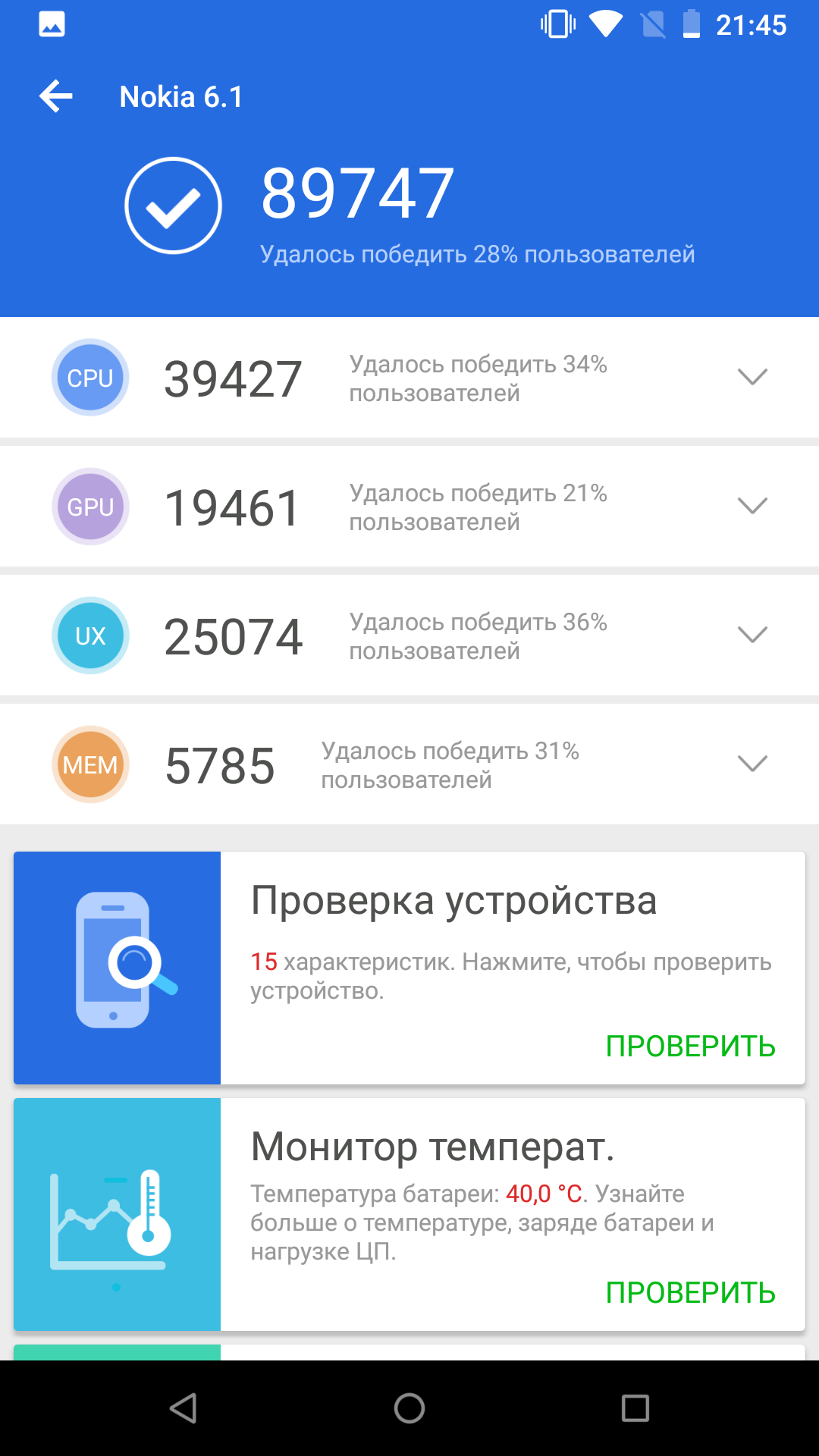Expand the UX score breakdown
Screen dimensions: 819x1456
click(x=752, y=635)
